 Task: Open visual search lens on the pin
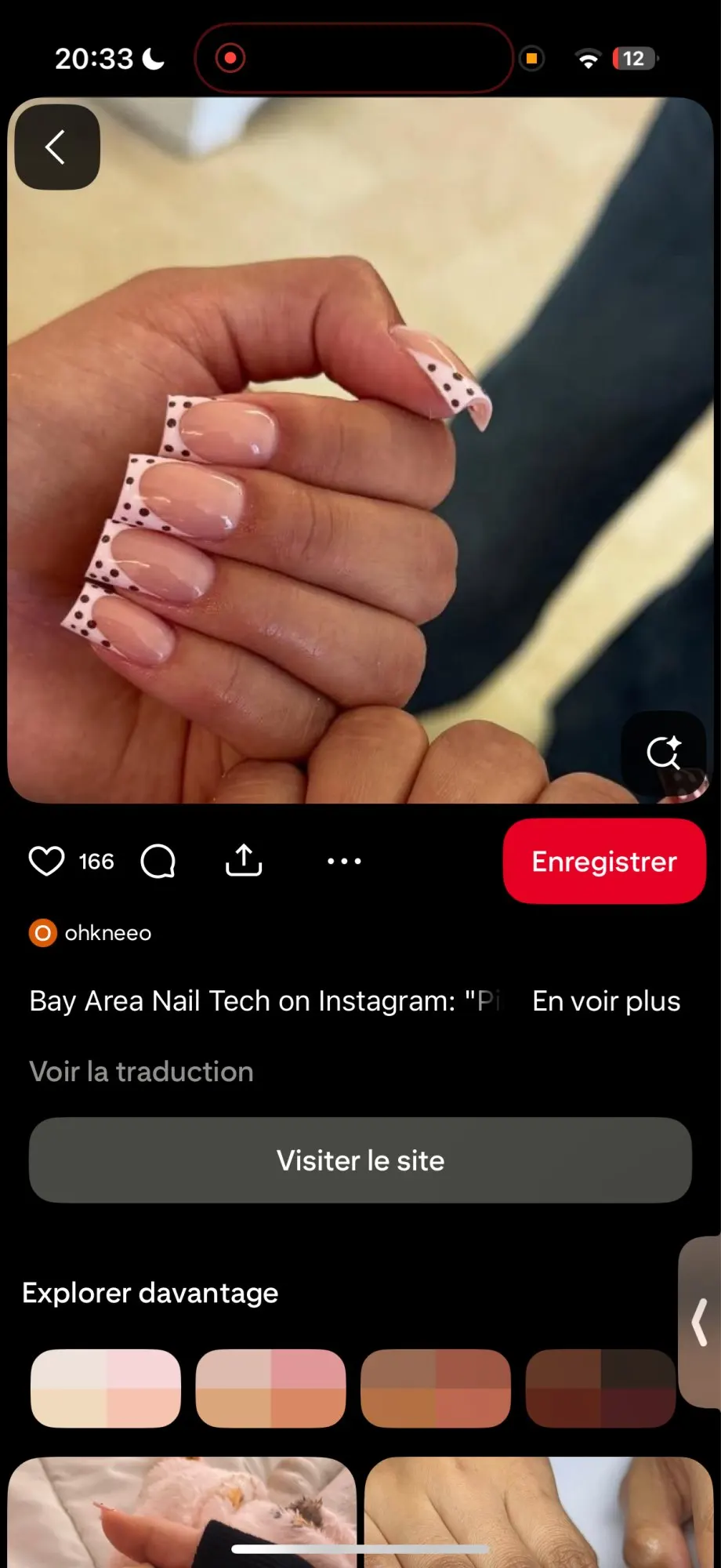[x=664, y=753]
